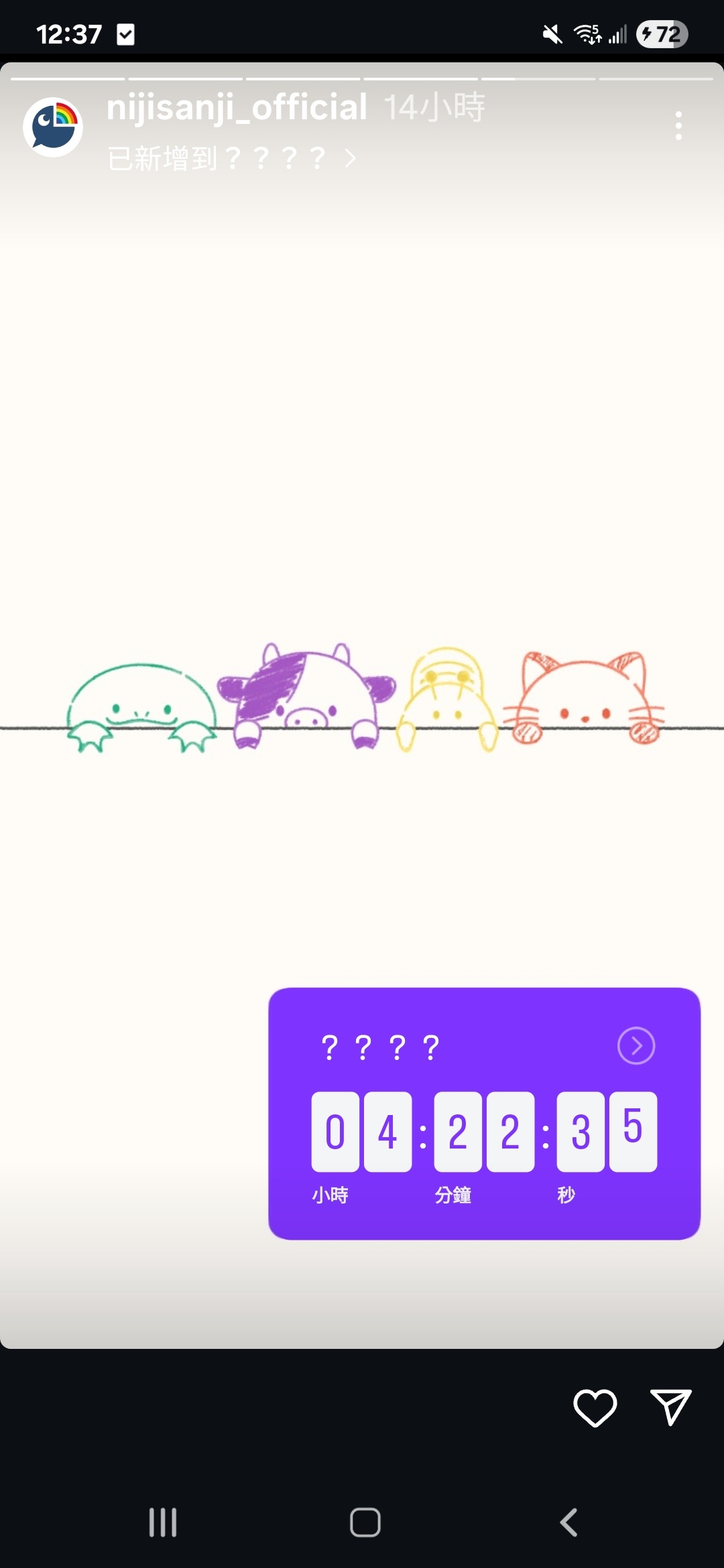724x1568 pixels.
Task: Open the 已新增到???? highlight link
Action: point(231,159)
